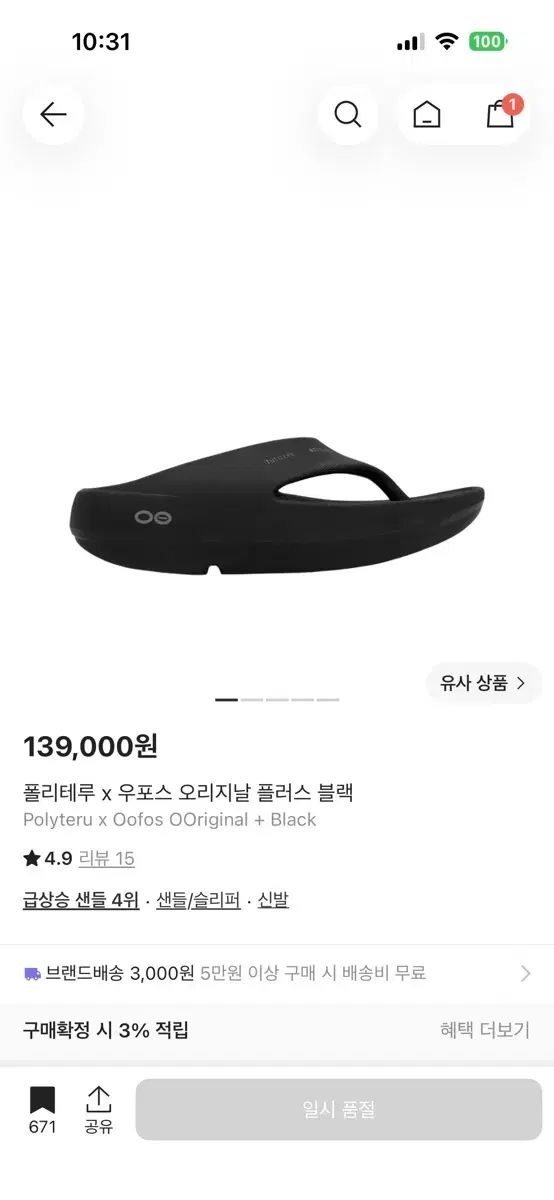Open the 신발 category link
The width and height of the screenshot is (554, 1200).
[x=273, y=900]
